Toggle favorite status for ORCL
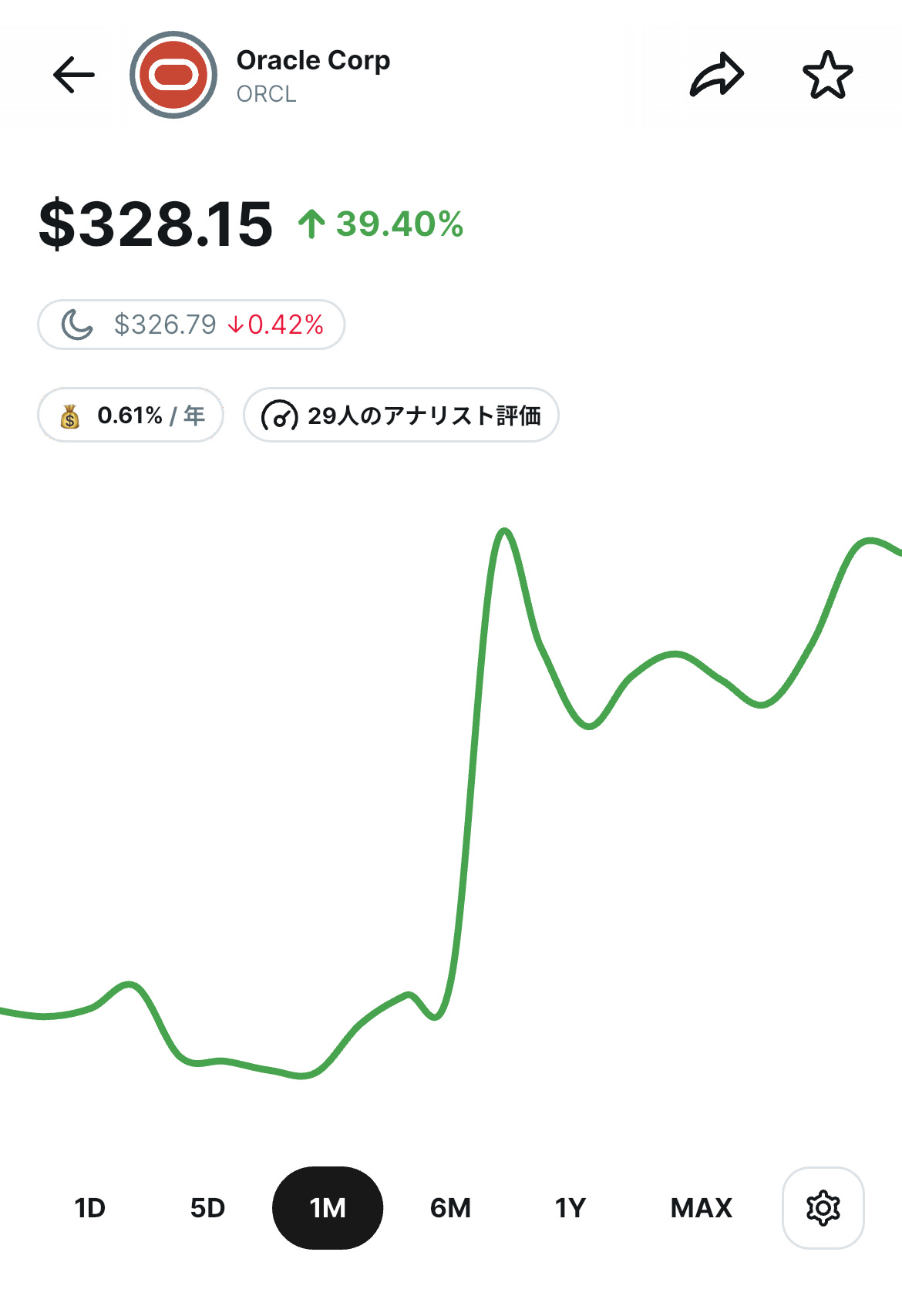Screen dimensions: 902x1316 coord(828,74)
